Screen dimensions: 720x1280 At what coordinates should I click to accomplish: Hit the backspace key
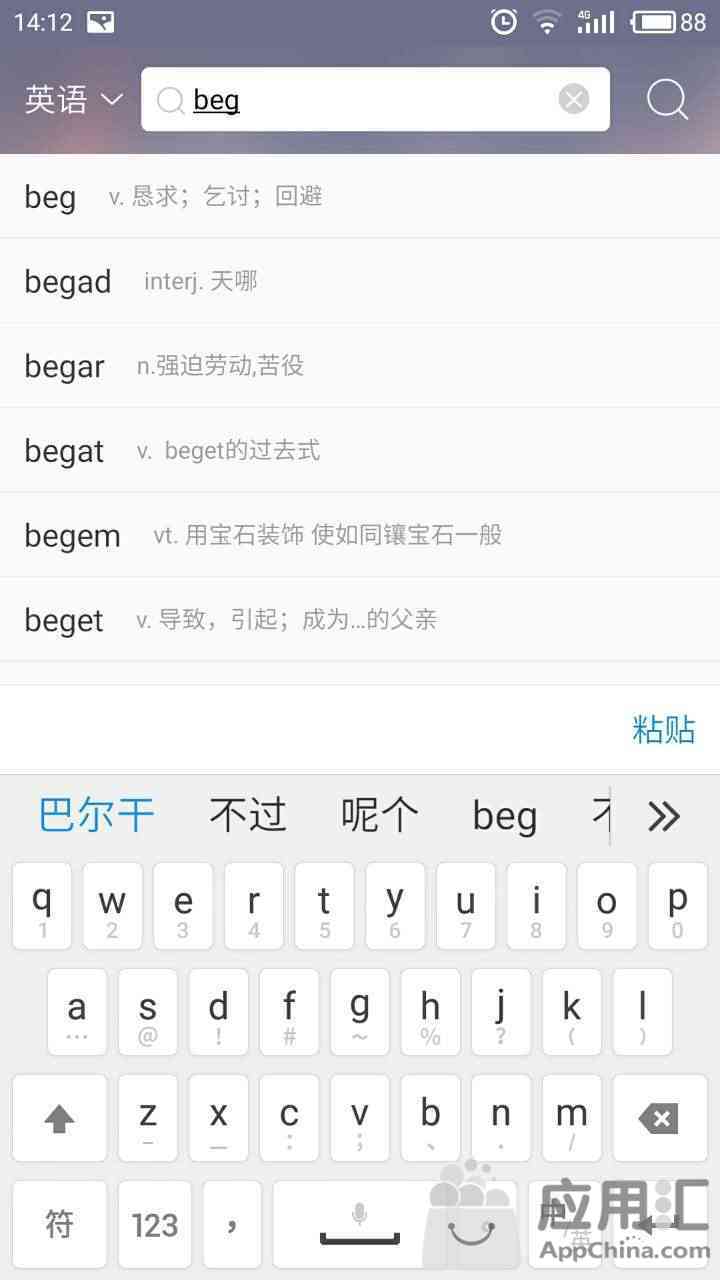(x=659, y=1118)
